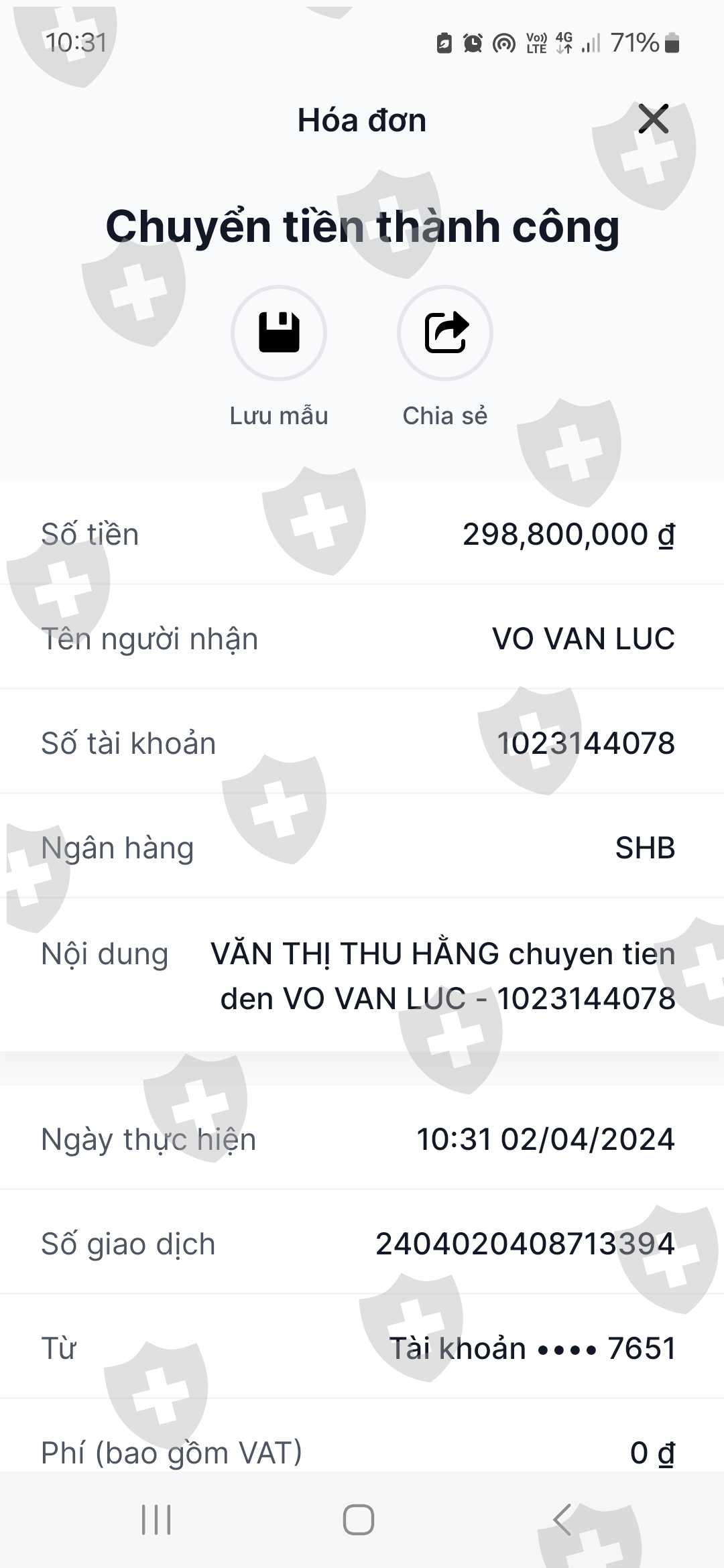Viewport: 724px width, 1568px height.
Task: Open recent apps from navigation bar
Action: point(156,1520)
